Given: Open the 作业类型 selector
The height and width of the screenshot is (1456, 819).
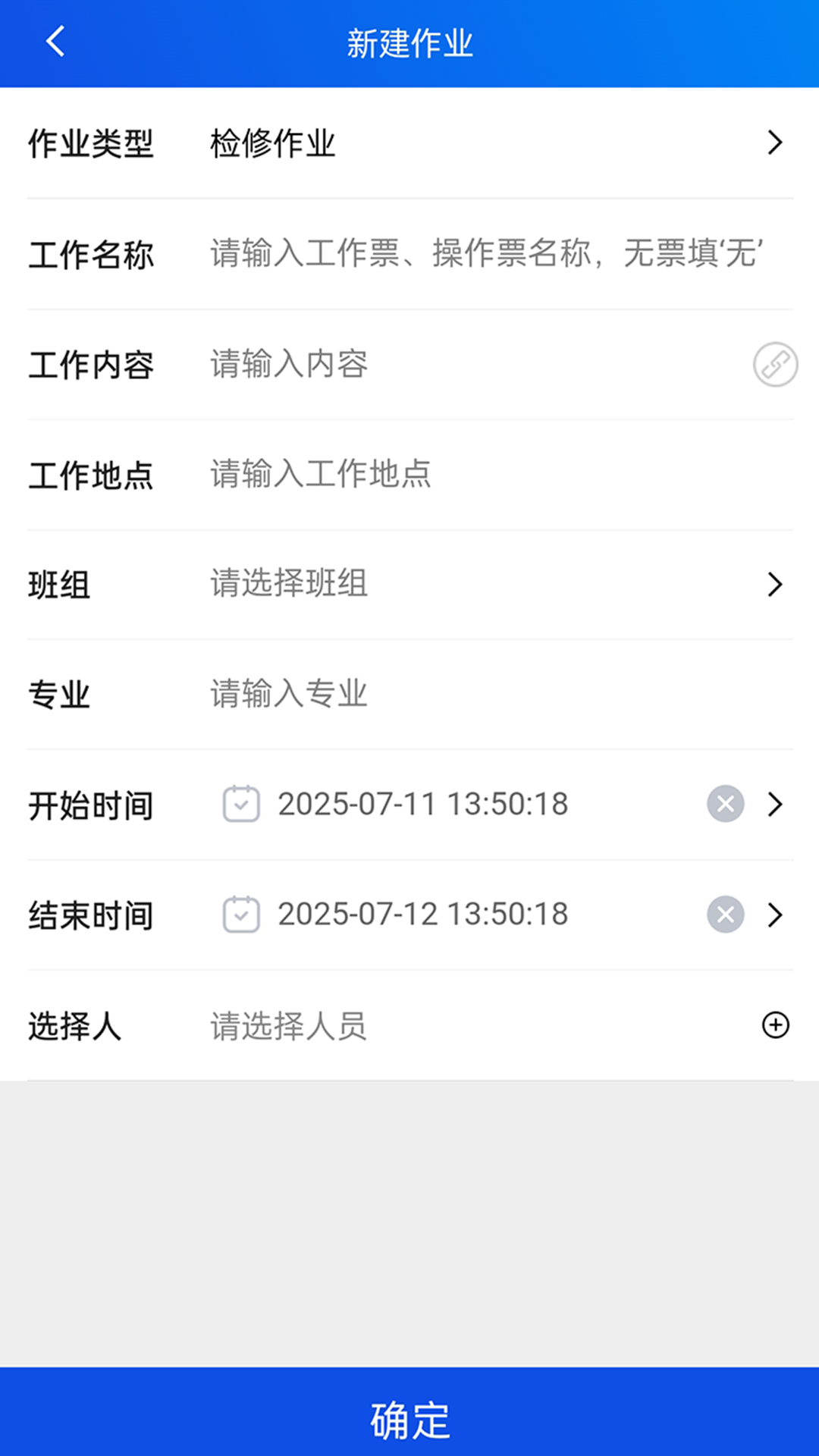Looking at the screenshot, I should coord(493,143).
